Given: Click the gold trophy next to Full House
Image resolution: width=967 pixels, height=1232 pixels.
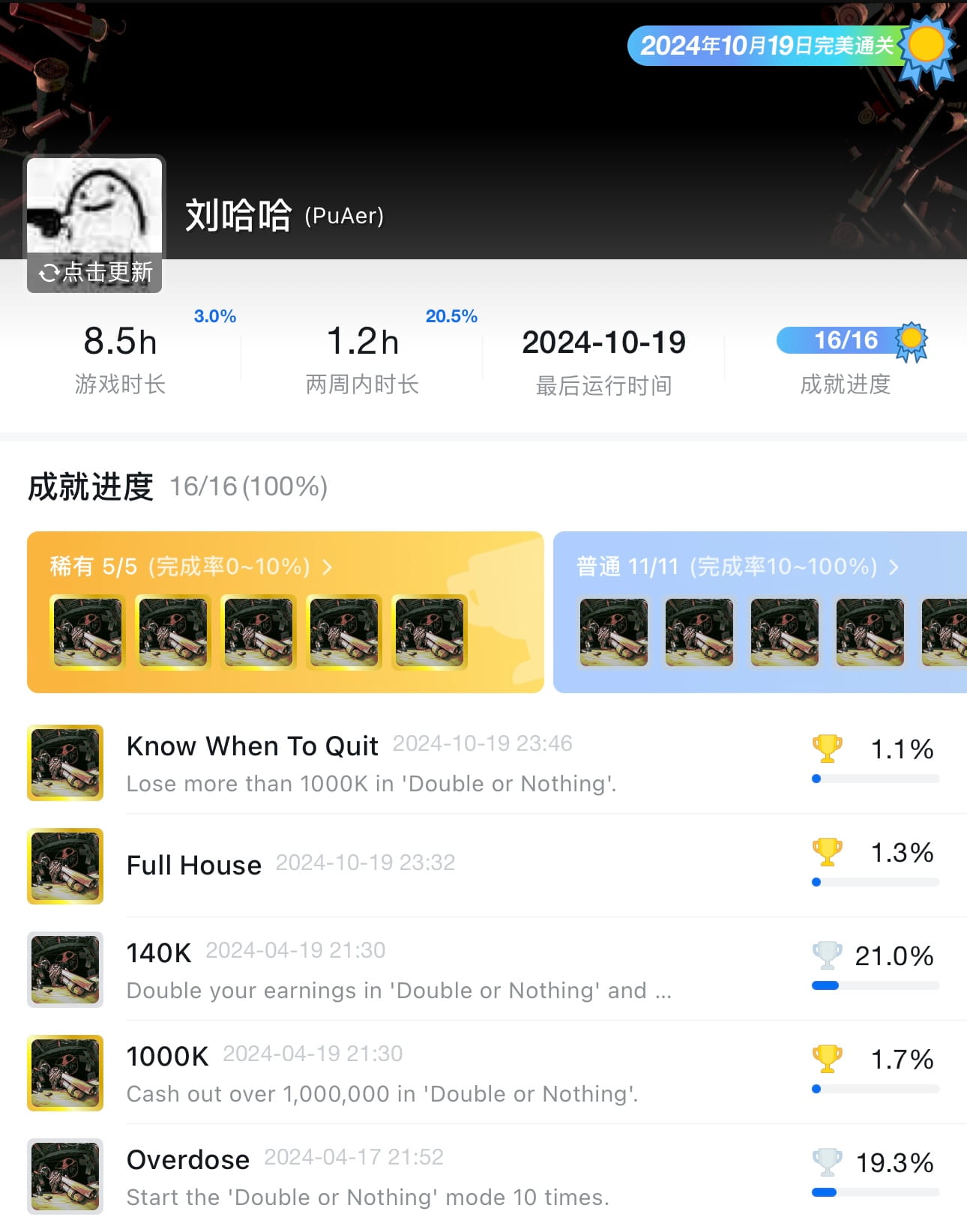Looking at the screenshot, I should (x=827, y=851).
